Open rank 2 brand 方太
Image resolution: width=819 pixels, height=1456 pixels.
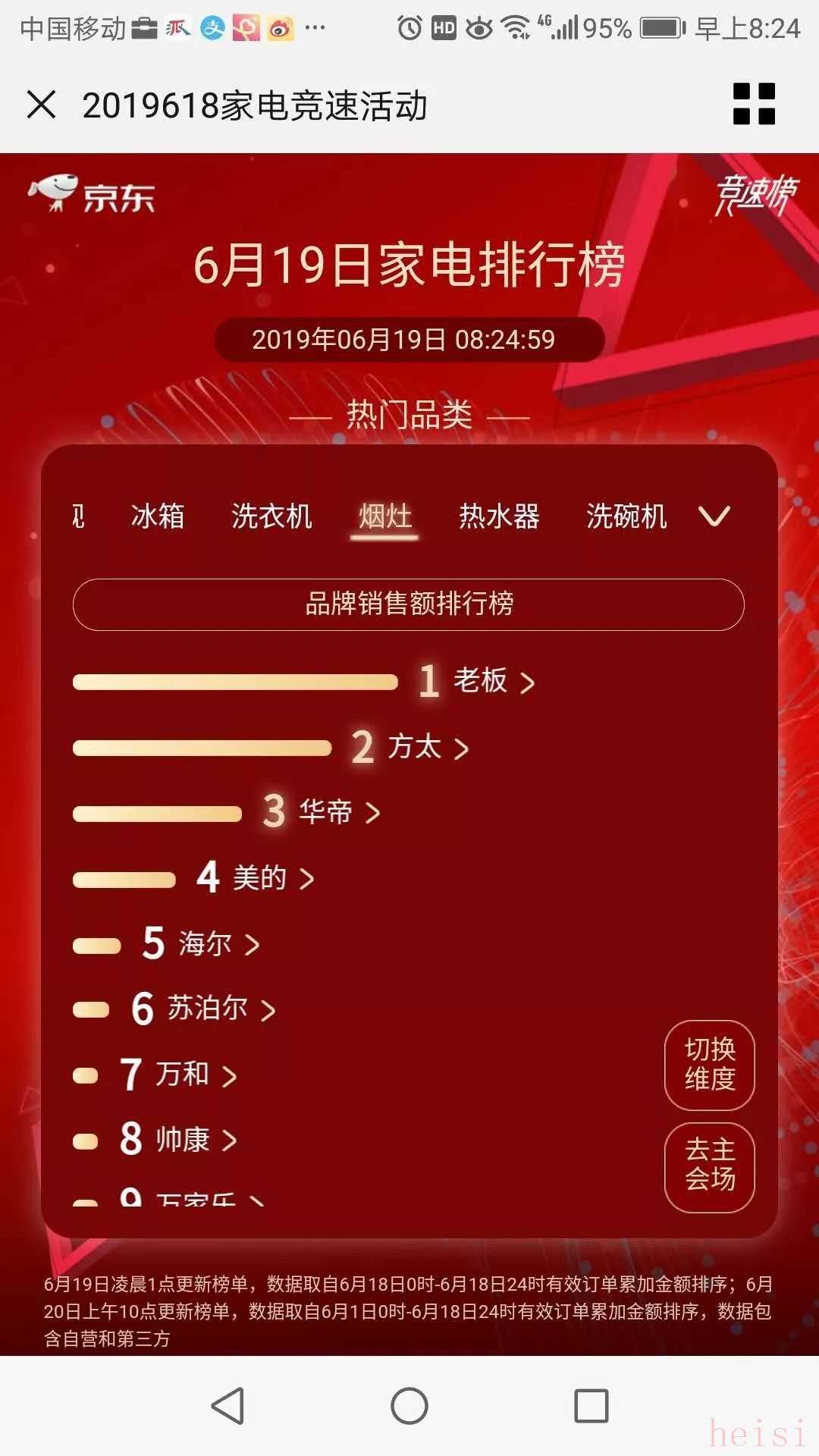tap(427, 748)
